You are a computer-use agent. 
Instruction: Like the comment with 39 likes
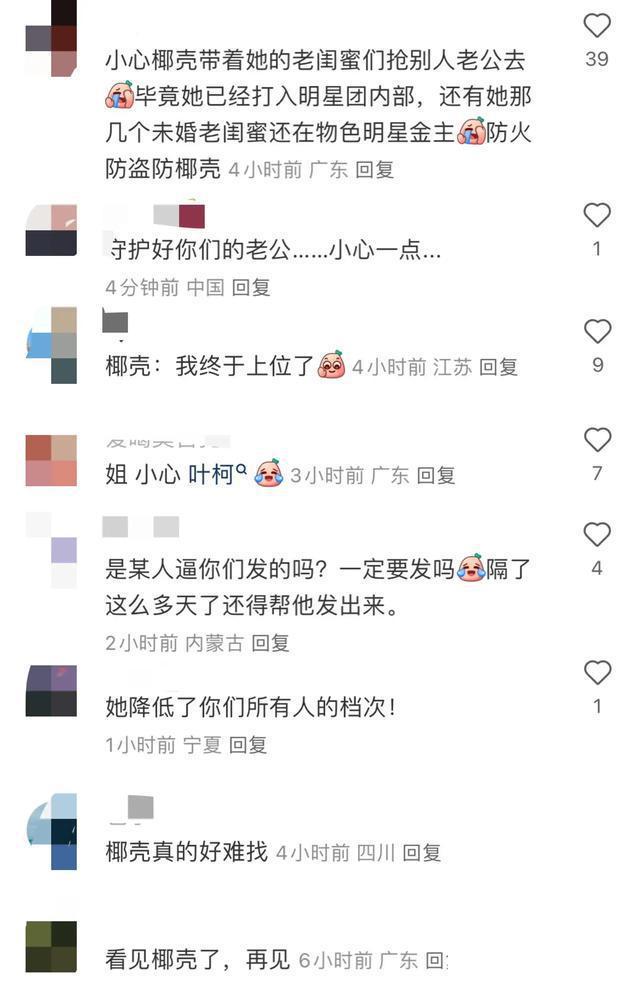597,26
